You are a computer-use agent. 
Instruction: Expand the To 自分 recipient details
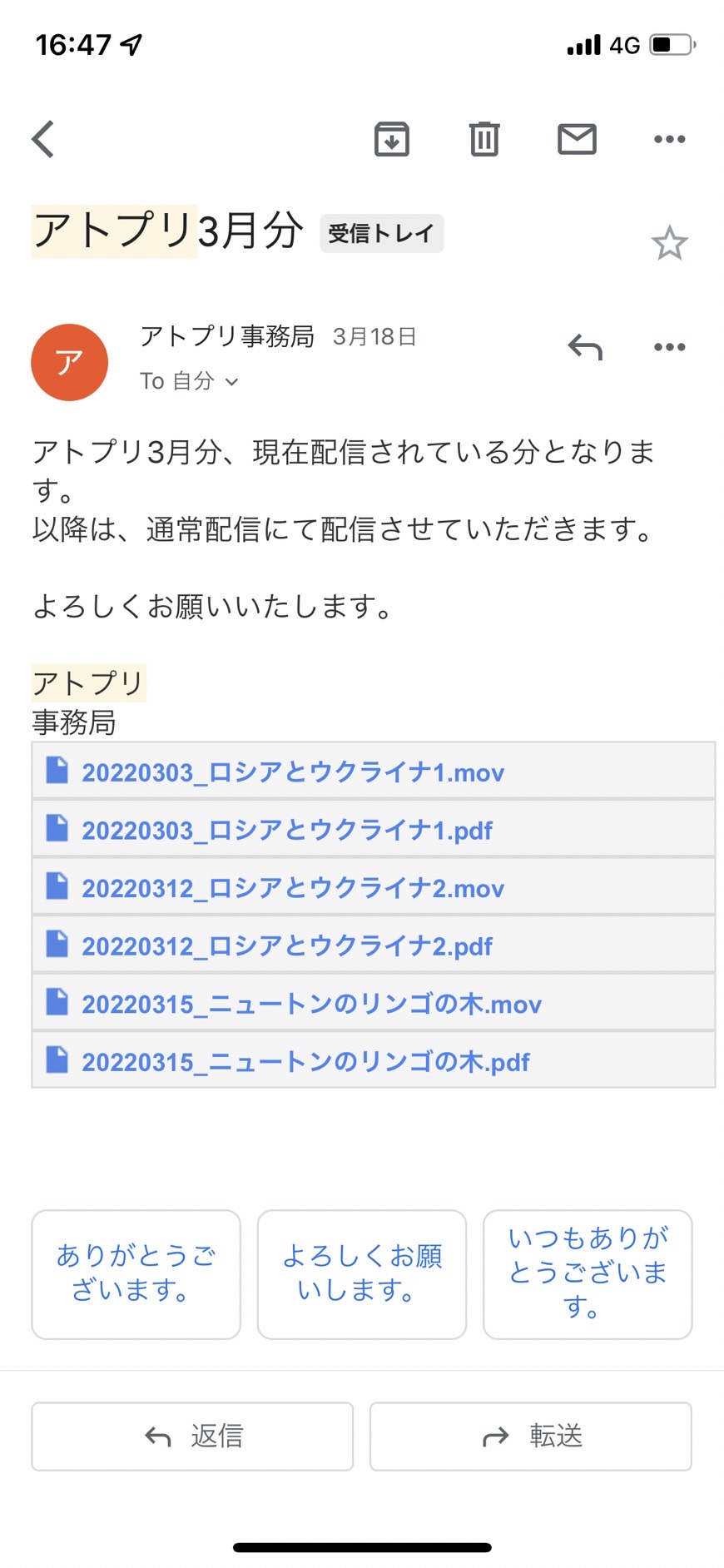pos(189,381)
